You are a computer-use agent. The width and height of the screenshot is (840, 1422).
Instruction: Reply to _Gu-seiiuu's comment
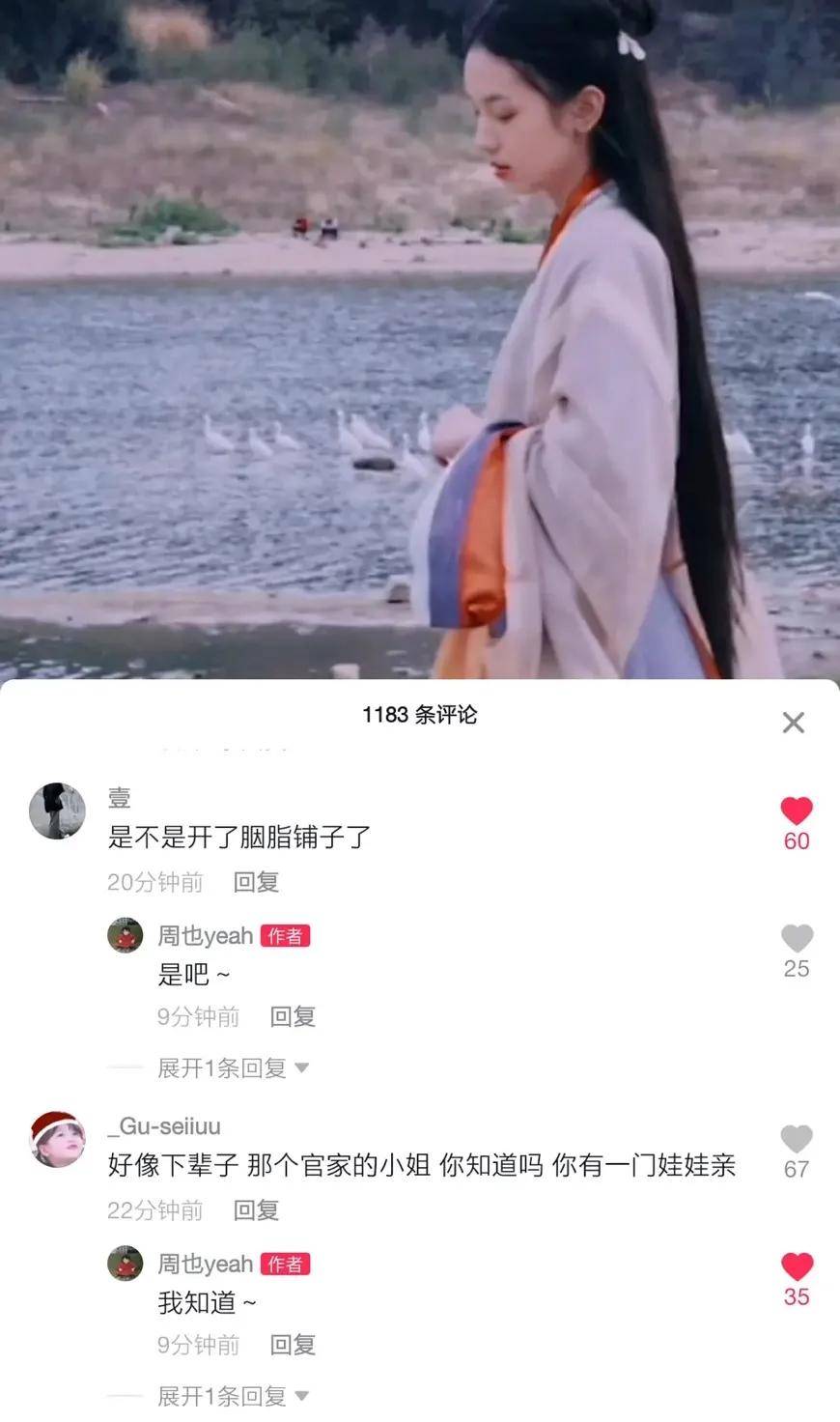[256, 1210]
